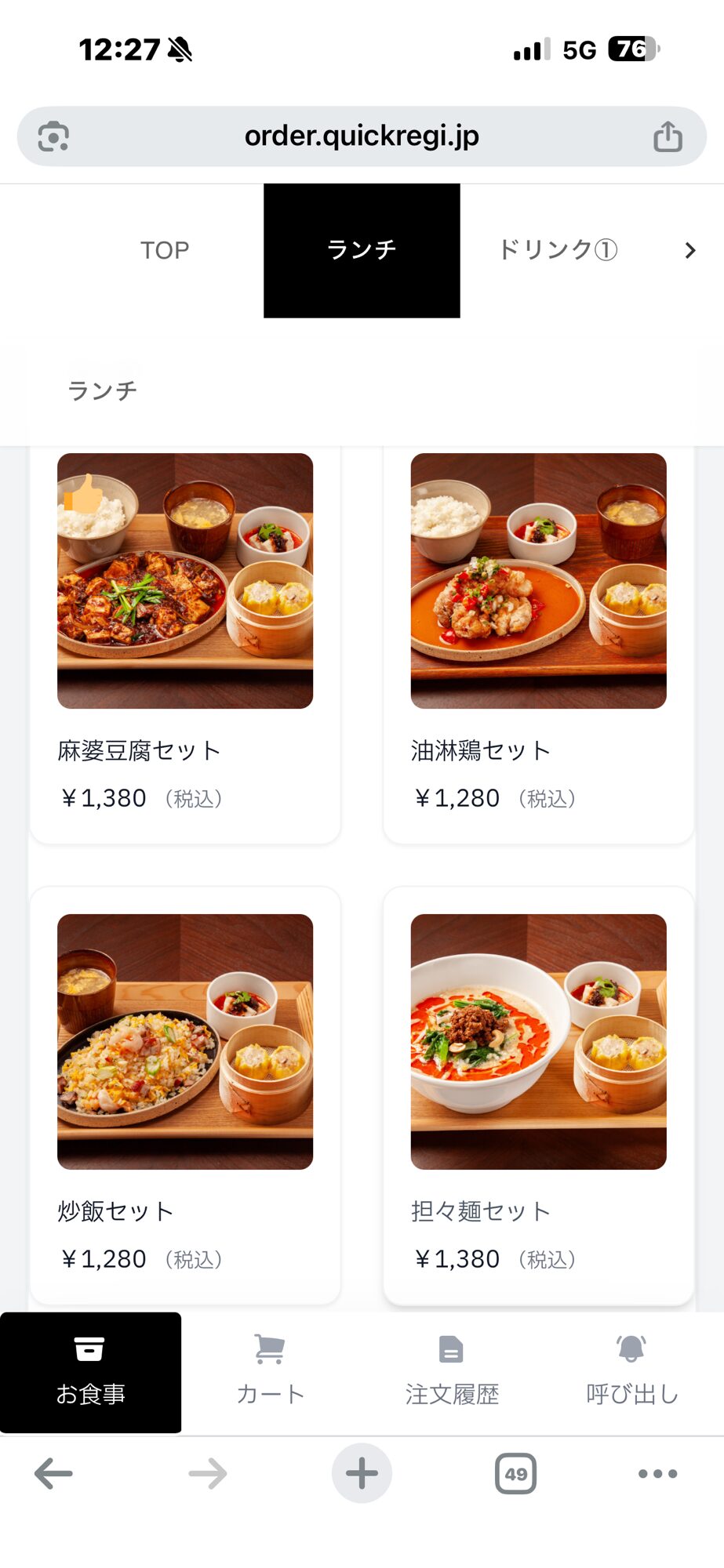Open the ドリンク① tab
The height and width of the screenshot is (1568, 724).
point(558,251)
